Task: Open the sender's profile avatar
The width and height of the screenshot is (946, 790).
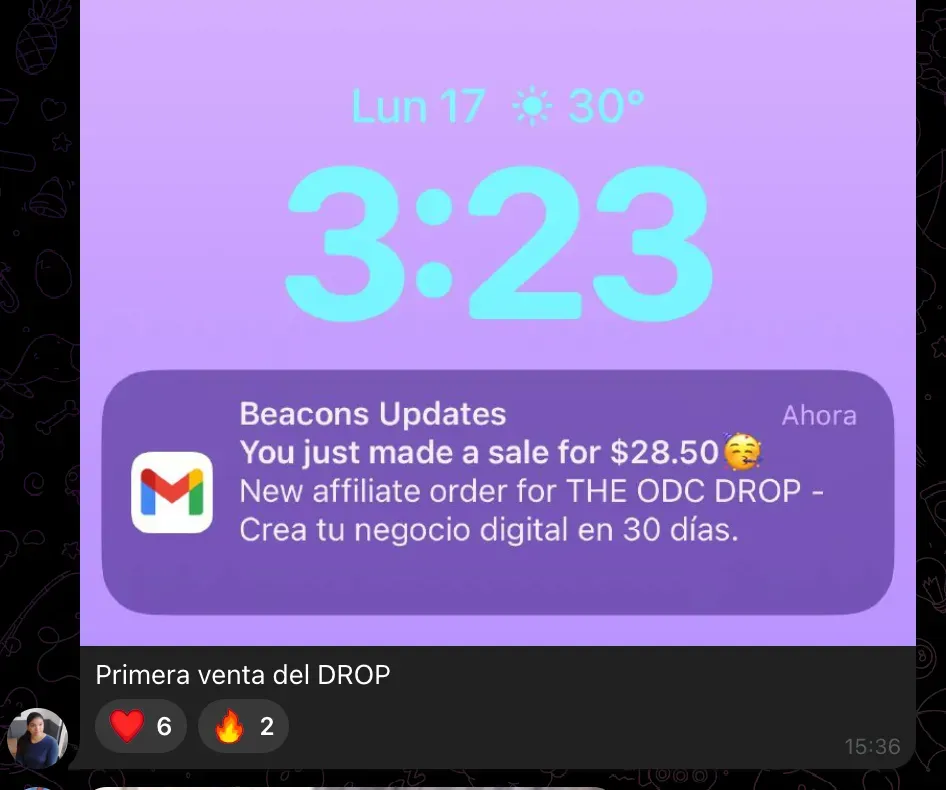Action: tap(37, 738)
